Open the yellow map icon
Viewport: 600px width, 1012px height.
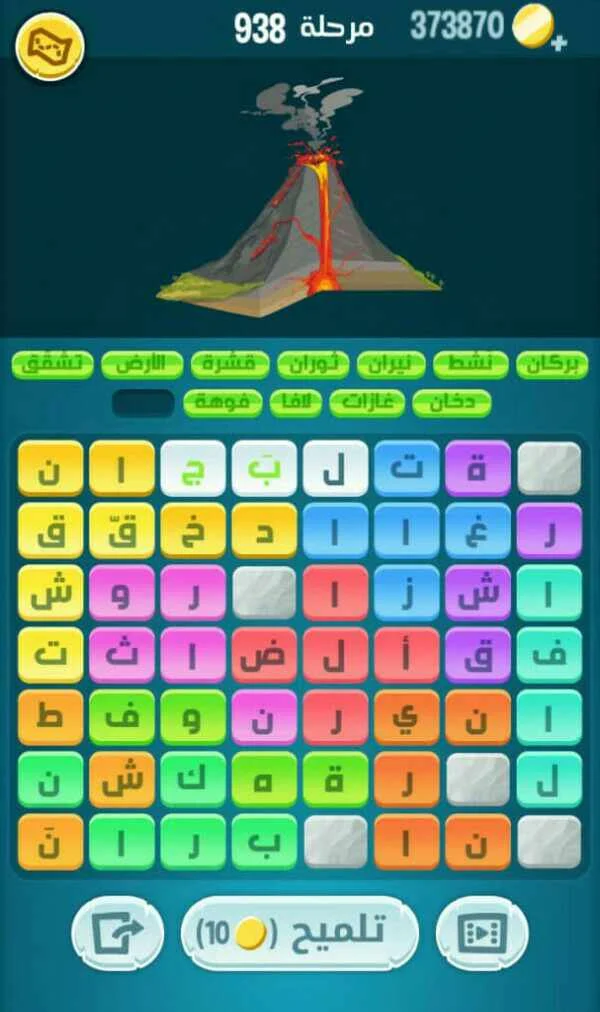(49, 46)
